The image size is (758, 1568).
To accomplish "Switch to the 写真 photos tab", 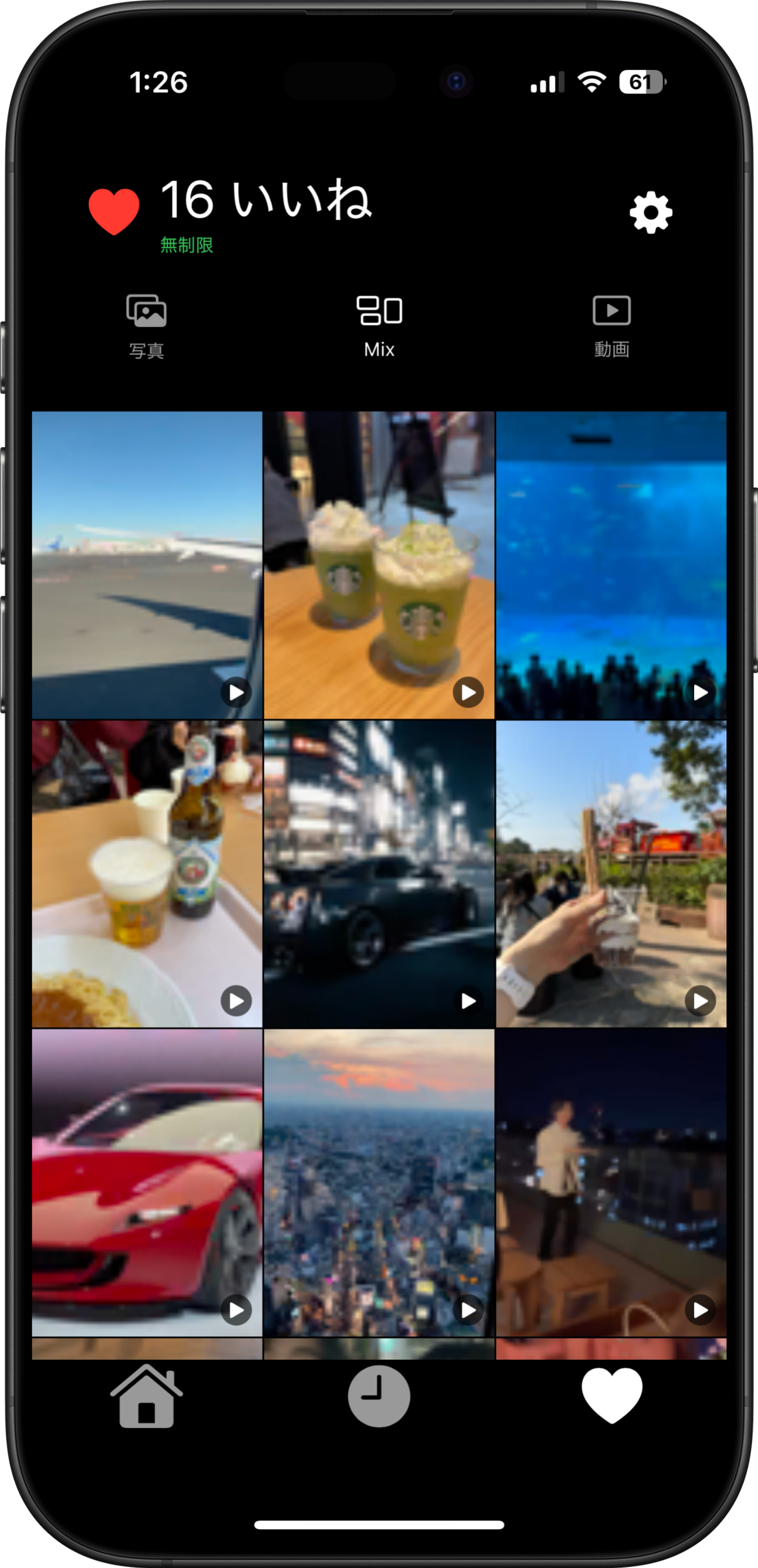I will click(x=146, y=326).
